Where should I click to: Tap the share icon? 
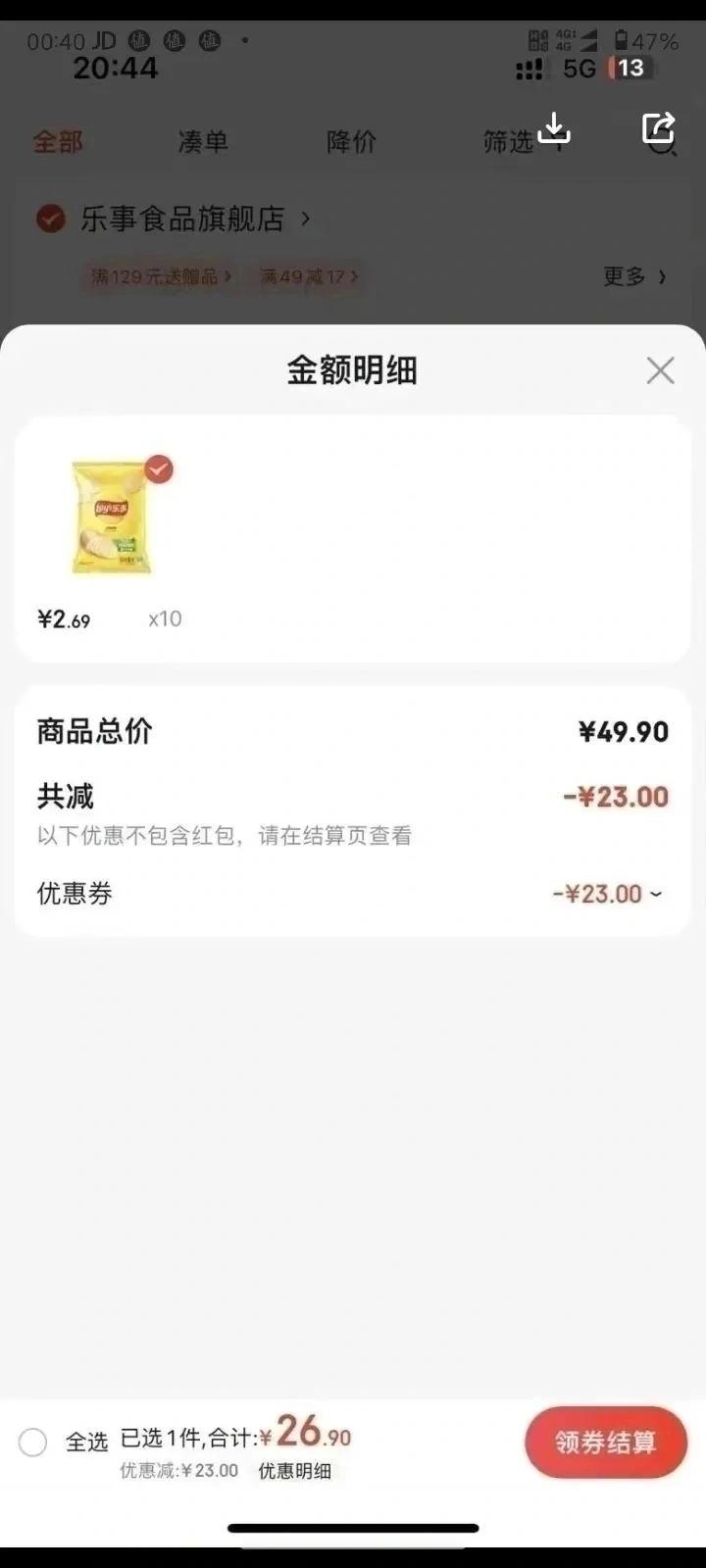(x=658, y=127)
